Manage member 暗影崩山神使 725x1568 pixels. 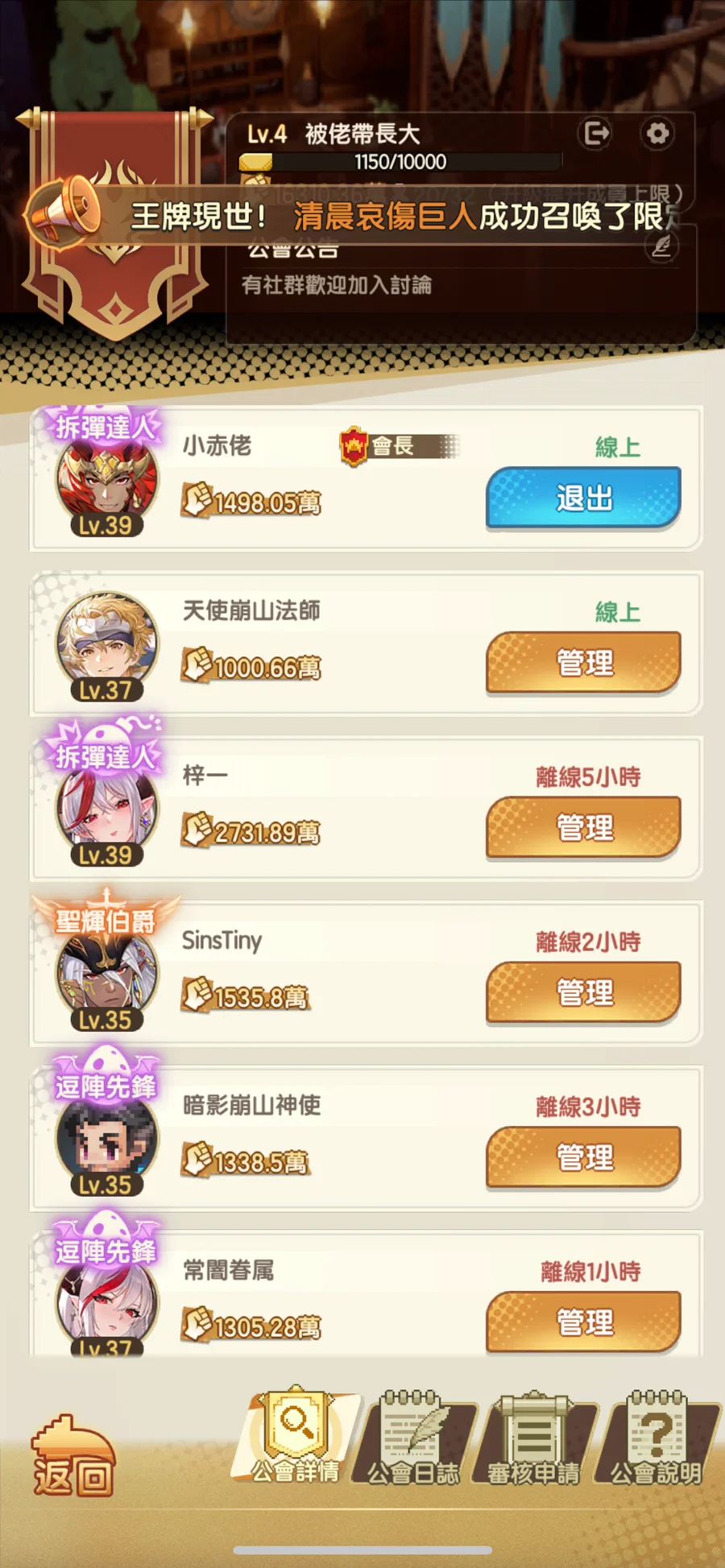(583, 1157)
